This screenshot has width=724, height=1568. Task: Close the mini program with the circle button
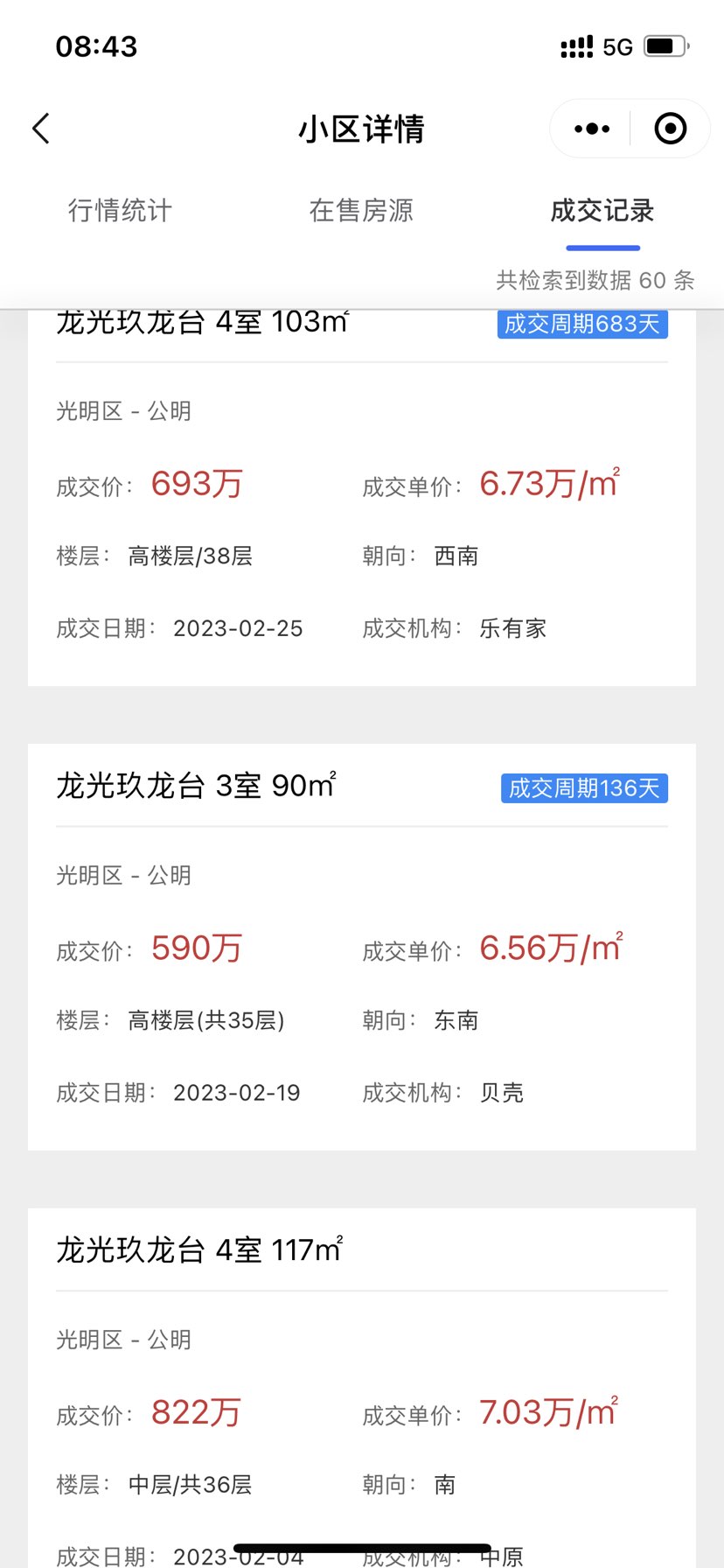pos(671,129)
